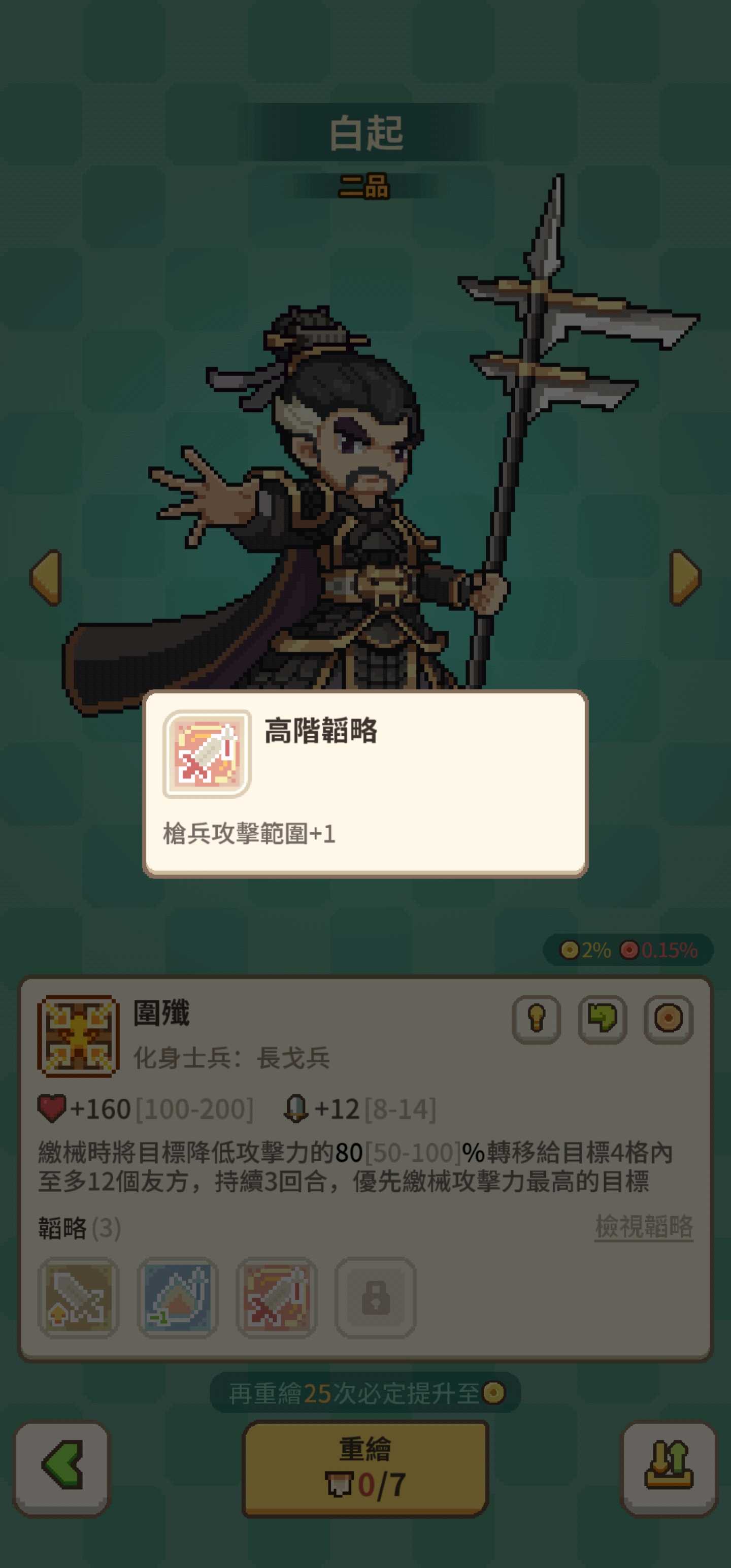Image resolution: width=731 pixels, height=1568 pixels.
Task: Tap the locked fourth strategy slot
Action: coord(376,1298)
